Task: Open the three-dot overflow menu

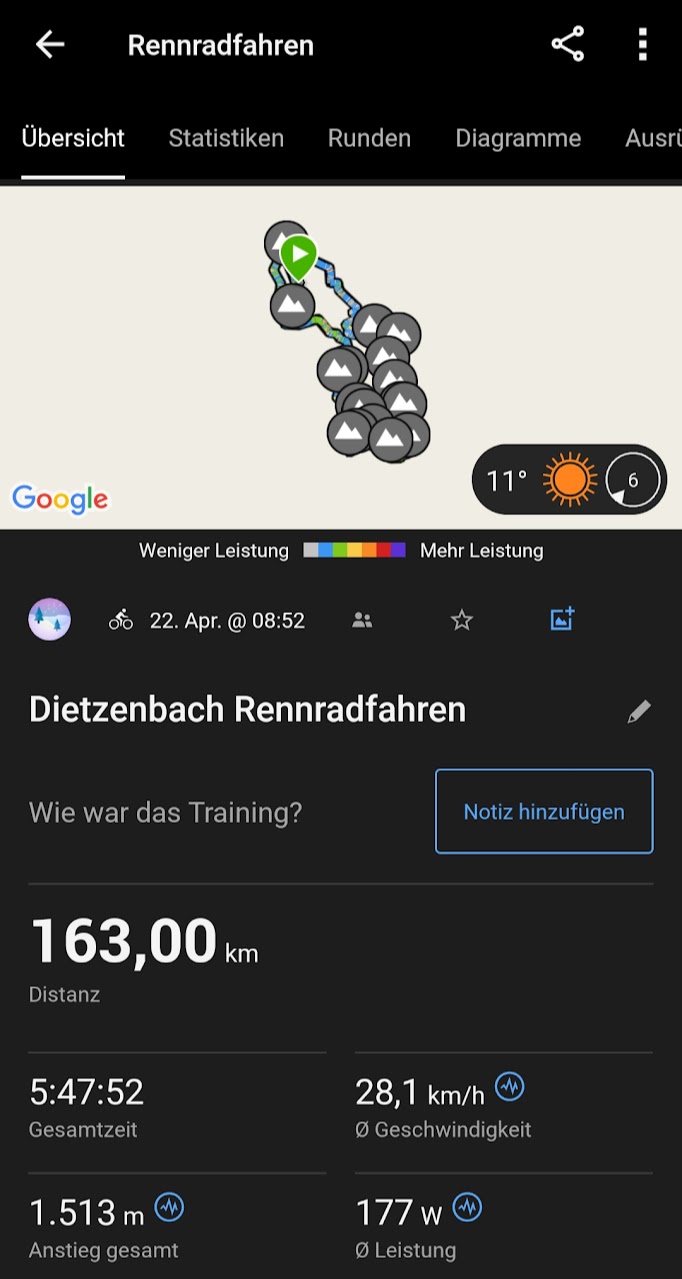Action: [x=642, y=44]
